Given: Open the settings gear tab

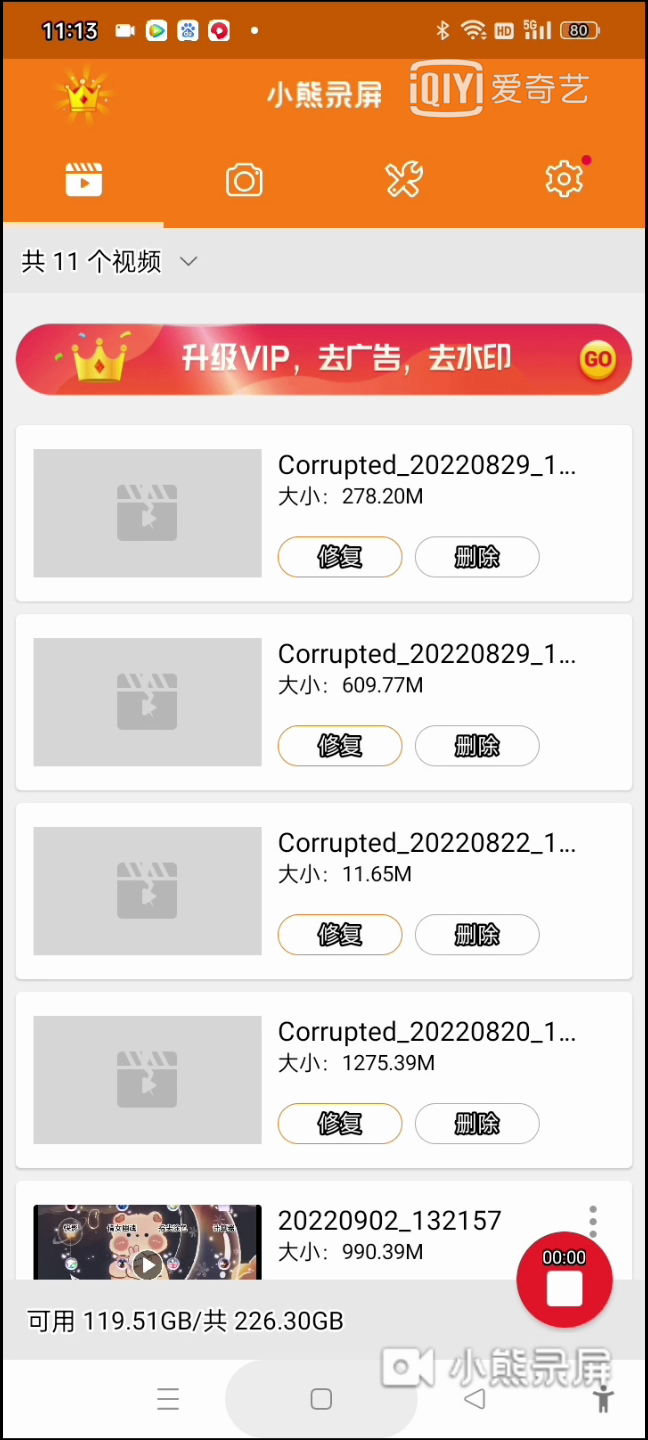Looking at the screenshot, I should [564, 181].
